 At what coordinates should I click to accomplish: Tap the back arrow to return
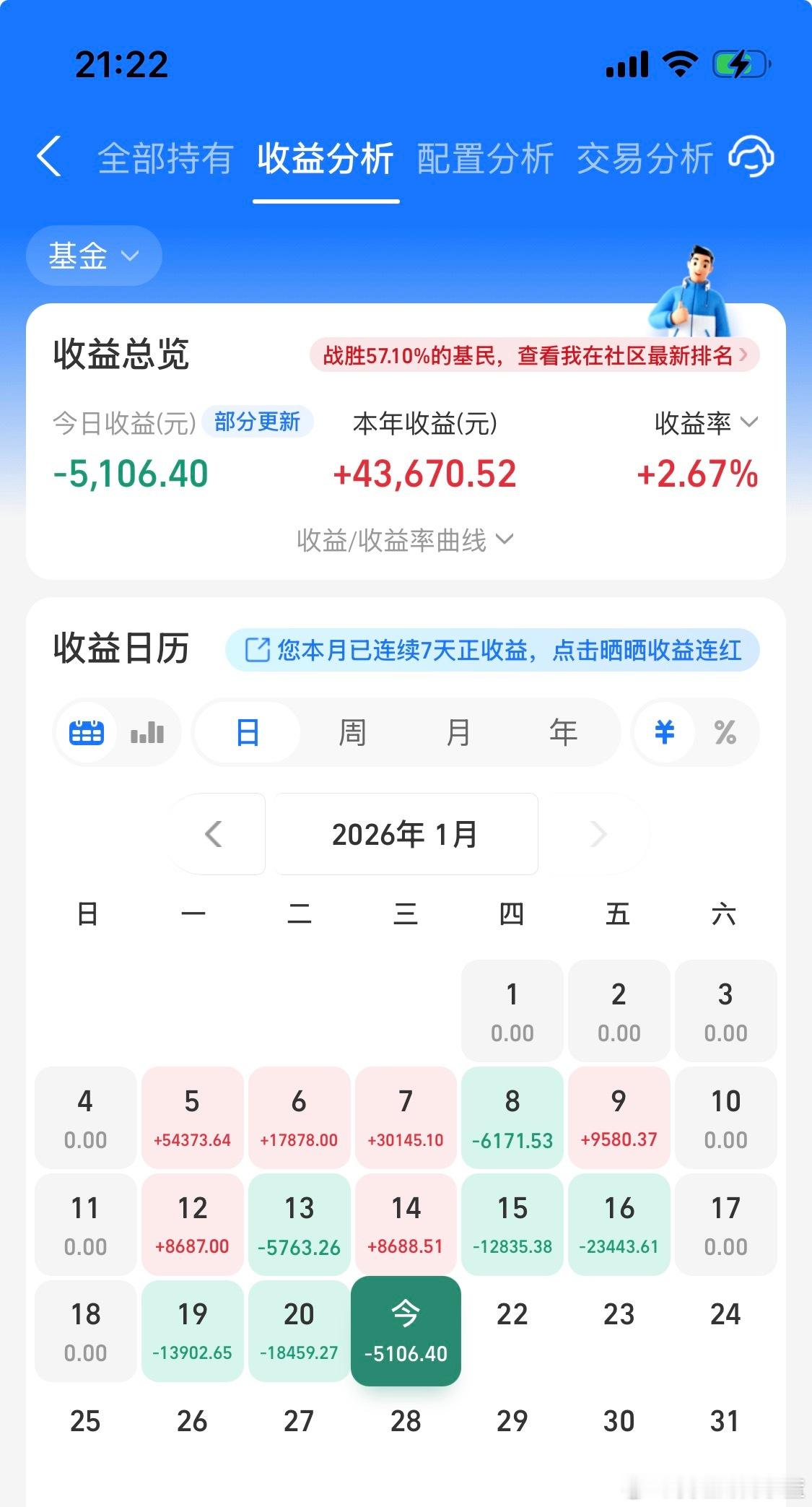48,155
